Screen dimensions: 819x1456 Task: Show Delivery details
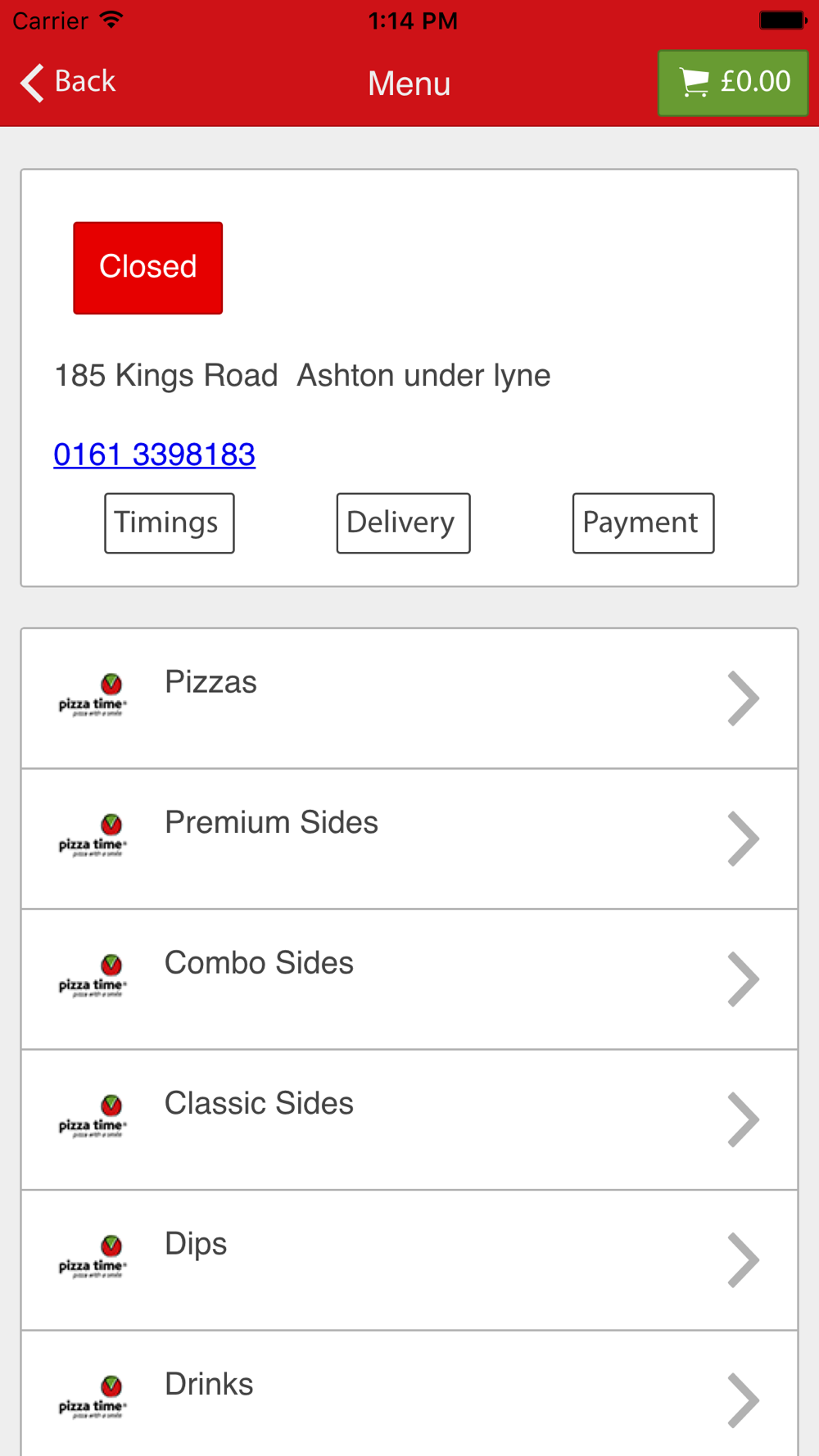click(403, 523)
